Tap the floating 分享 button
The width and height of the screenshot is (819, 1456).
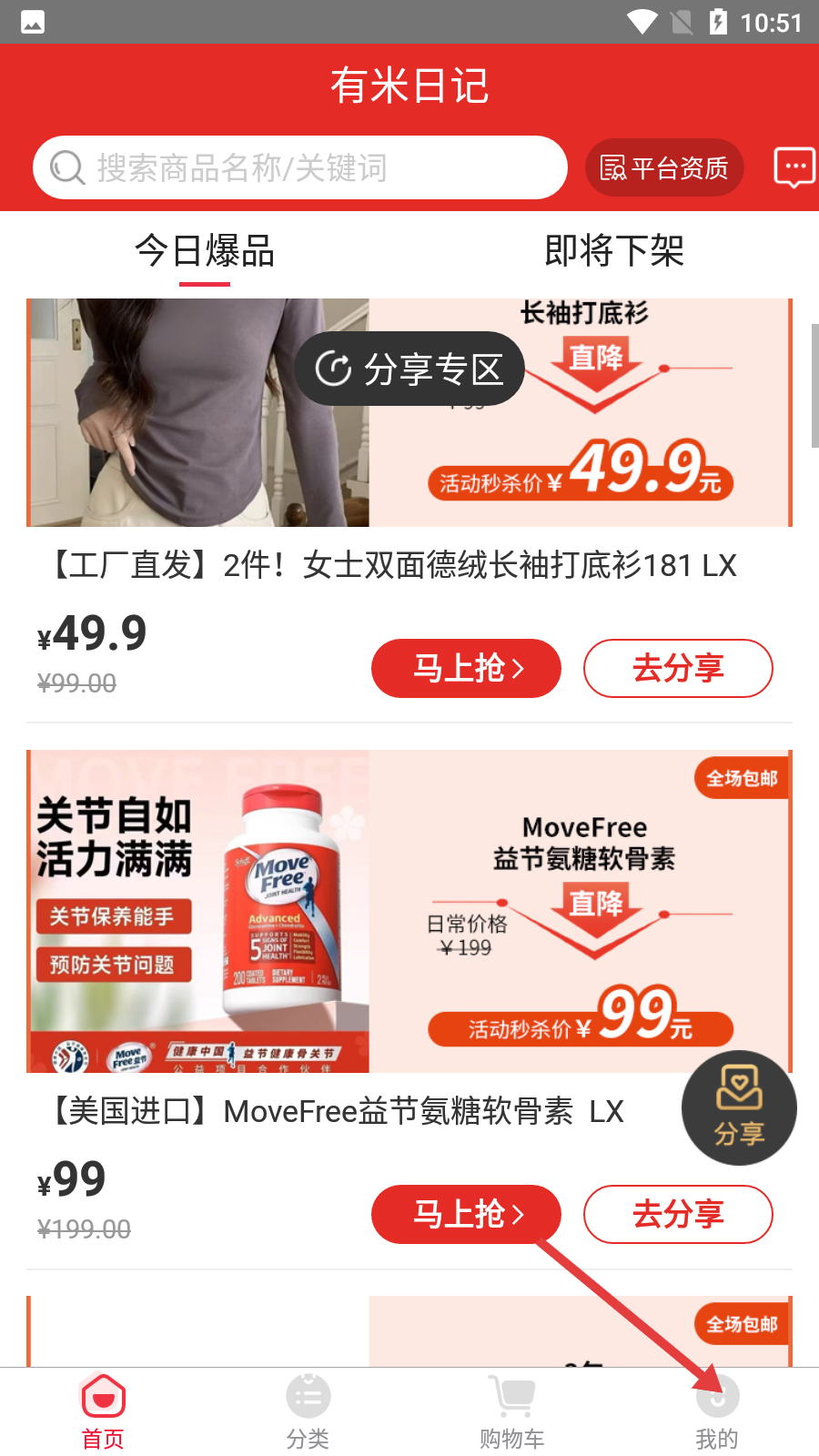[x=739, y=1107]
